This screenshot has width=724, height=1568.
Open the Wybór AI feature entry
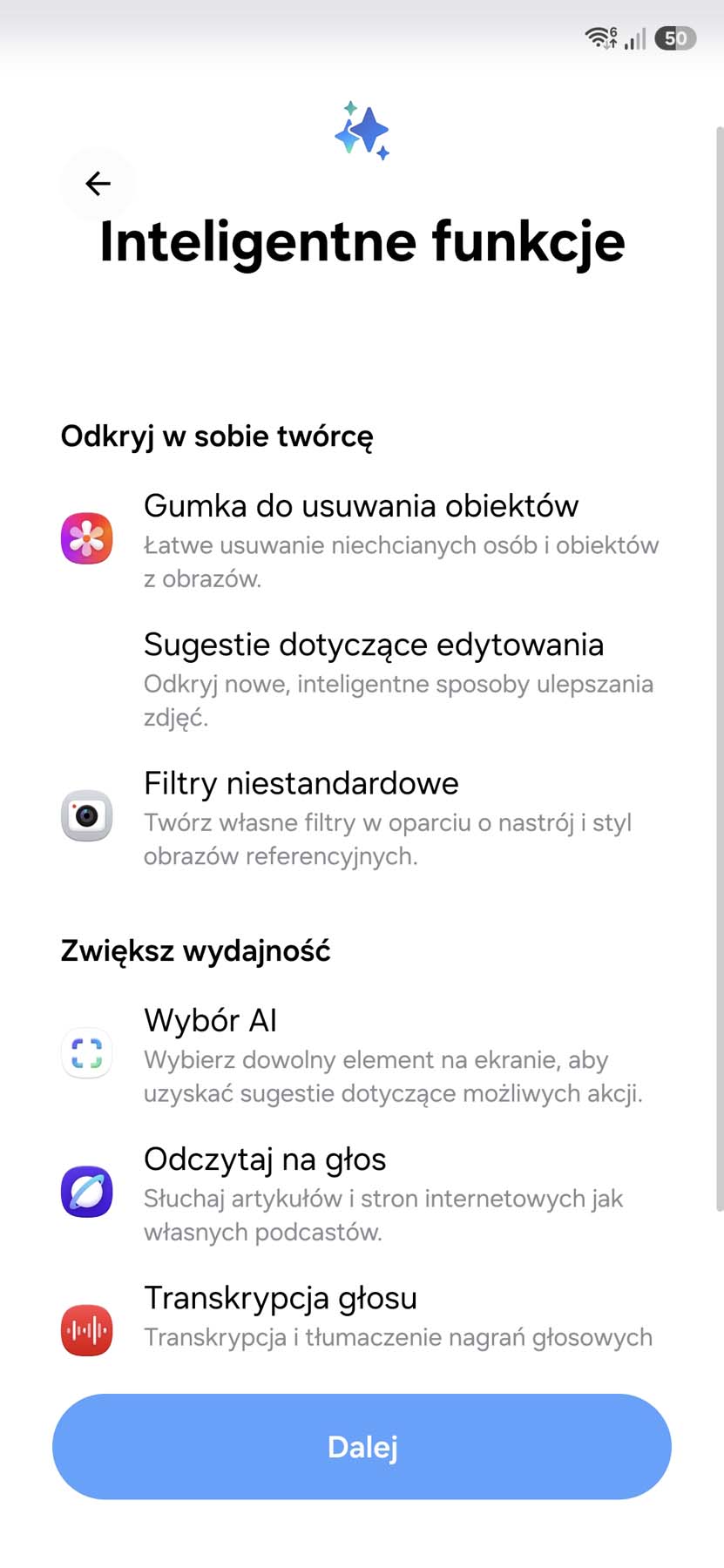click(210, 1019)
